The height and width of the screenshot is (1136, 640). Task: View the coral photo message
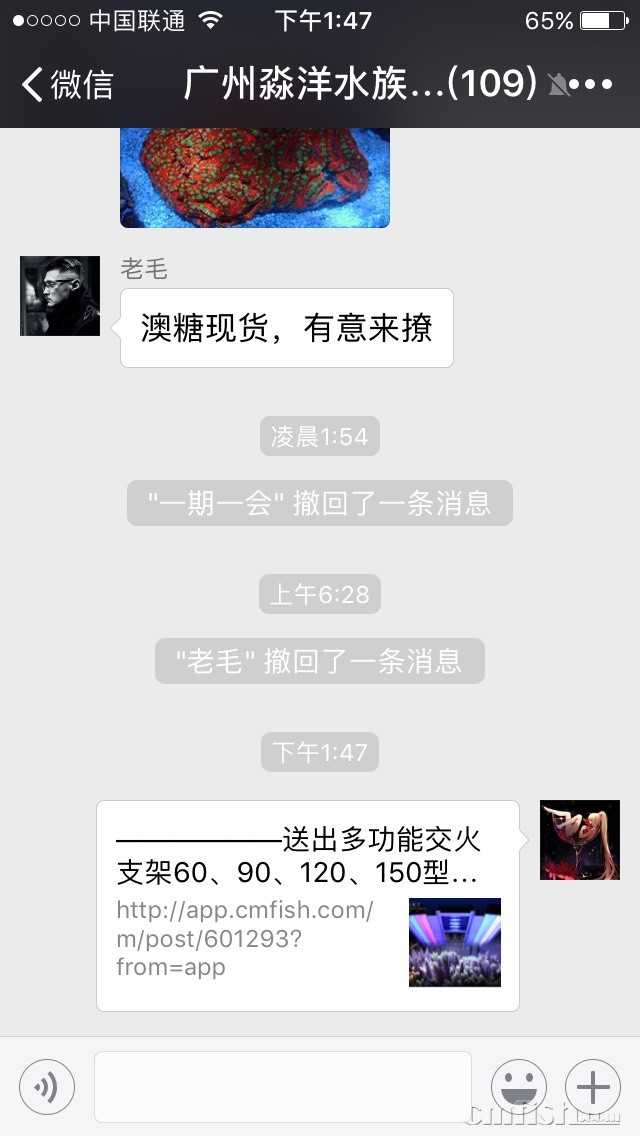pyautogui.click(x=254, y=178)
